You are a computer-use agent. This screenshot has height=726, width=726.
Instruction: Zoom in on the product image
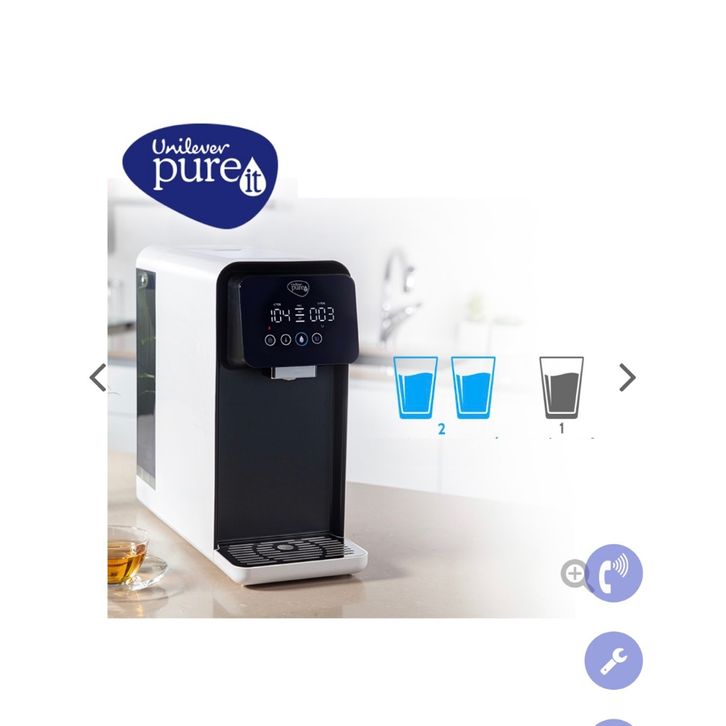click(x=574, y=574)
